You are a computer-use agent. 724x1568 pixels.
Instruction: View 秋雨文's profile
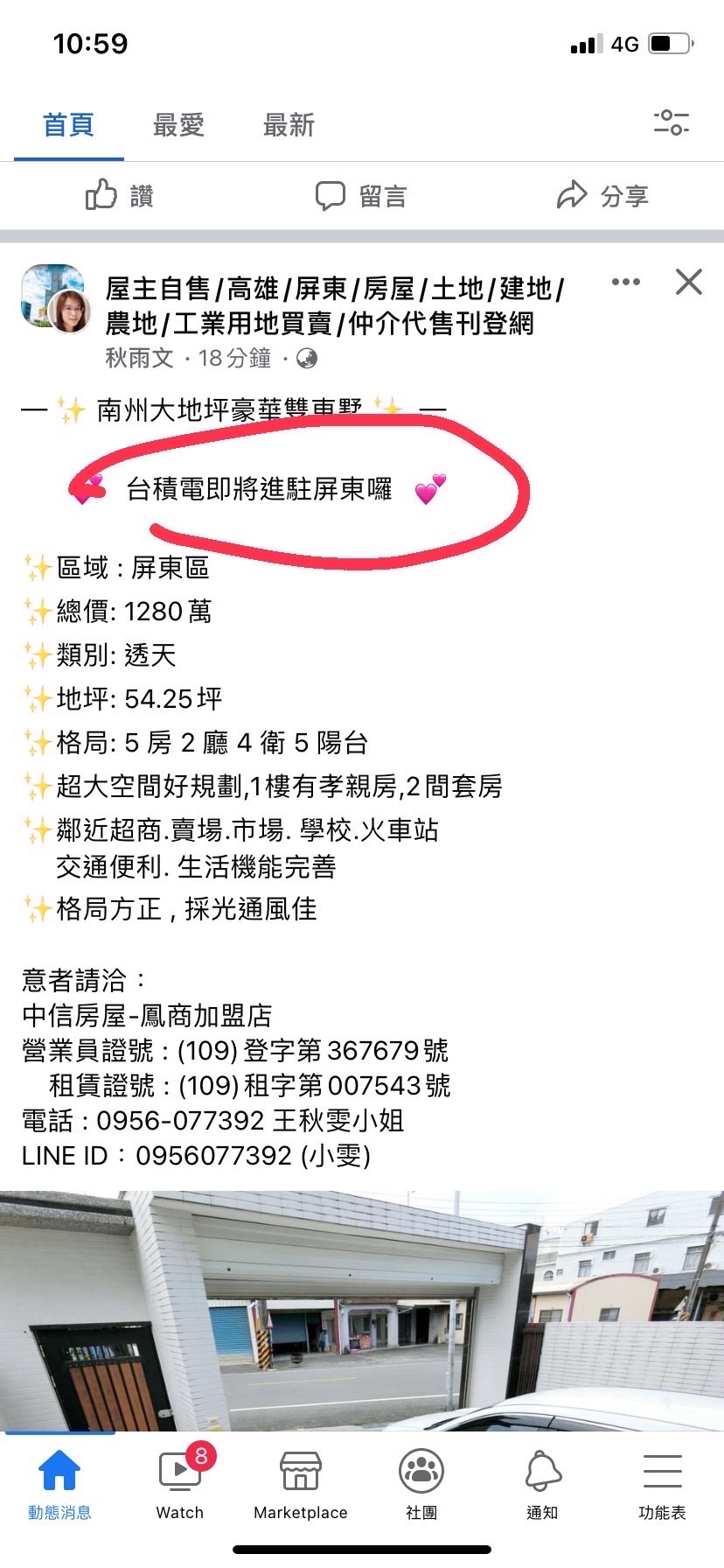[x=140, y=358]
